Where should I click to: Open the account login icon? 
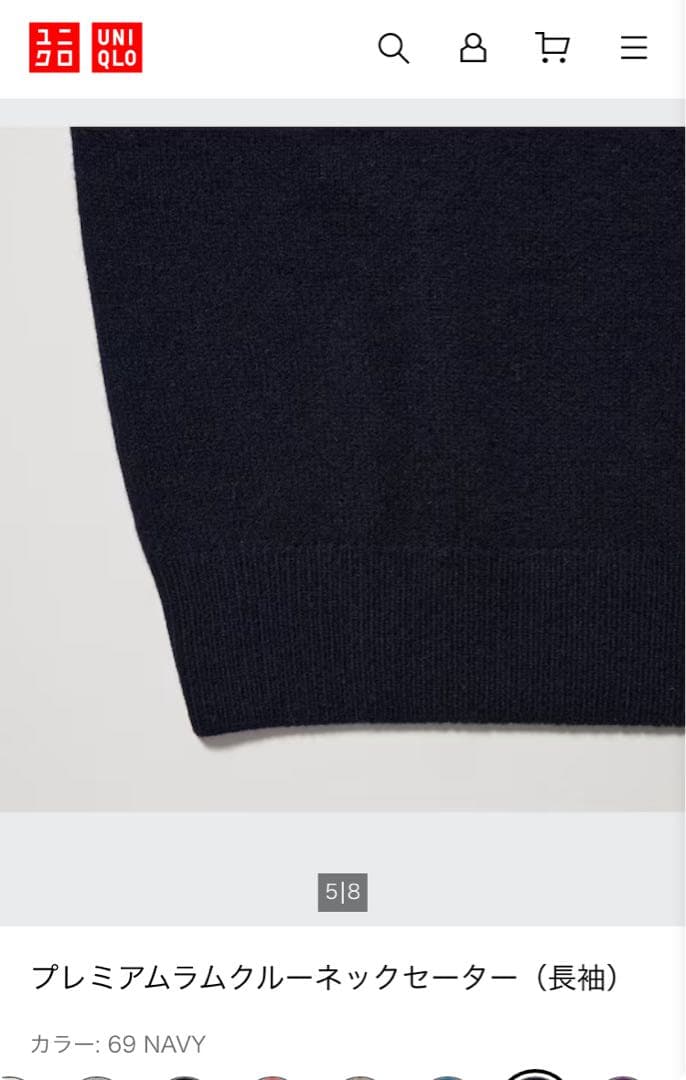coord(473,48)
